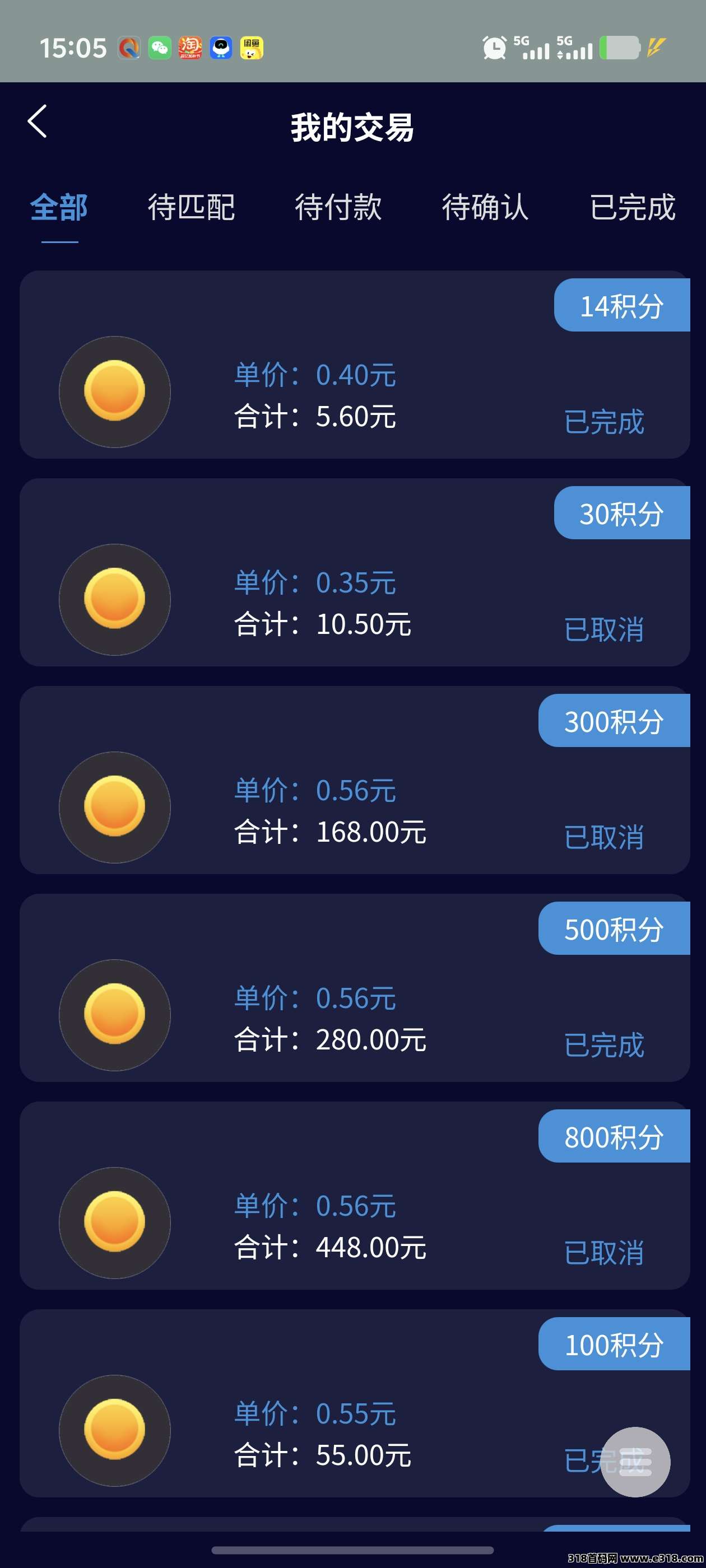Tap the floating menu button

(635, 1462)
